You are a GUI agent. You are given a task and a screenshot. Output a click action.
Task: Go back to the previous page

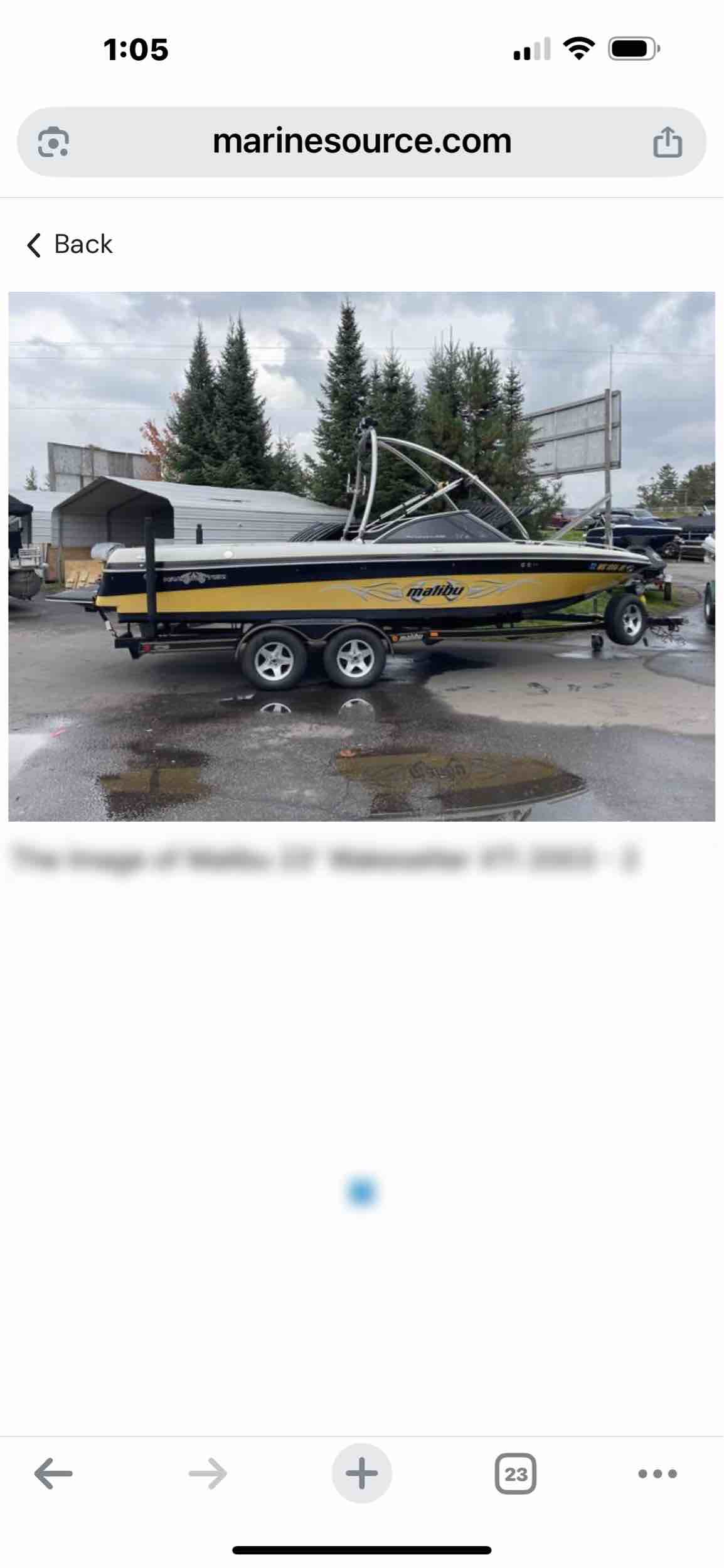tap(53, 1473)
